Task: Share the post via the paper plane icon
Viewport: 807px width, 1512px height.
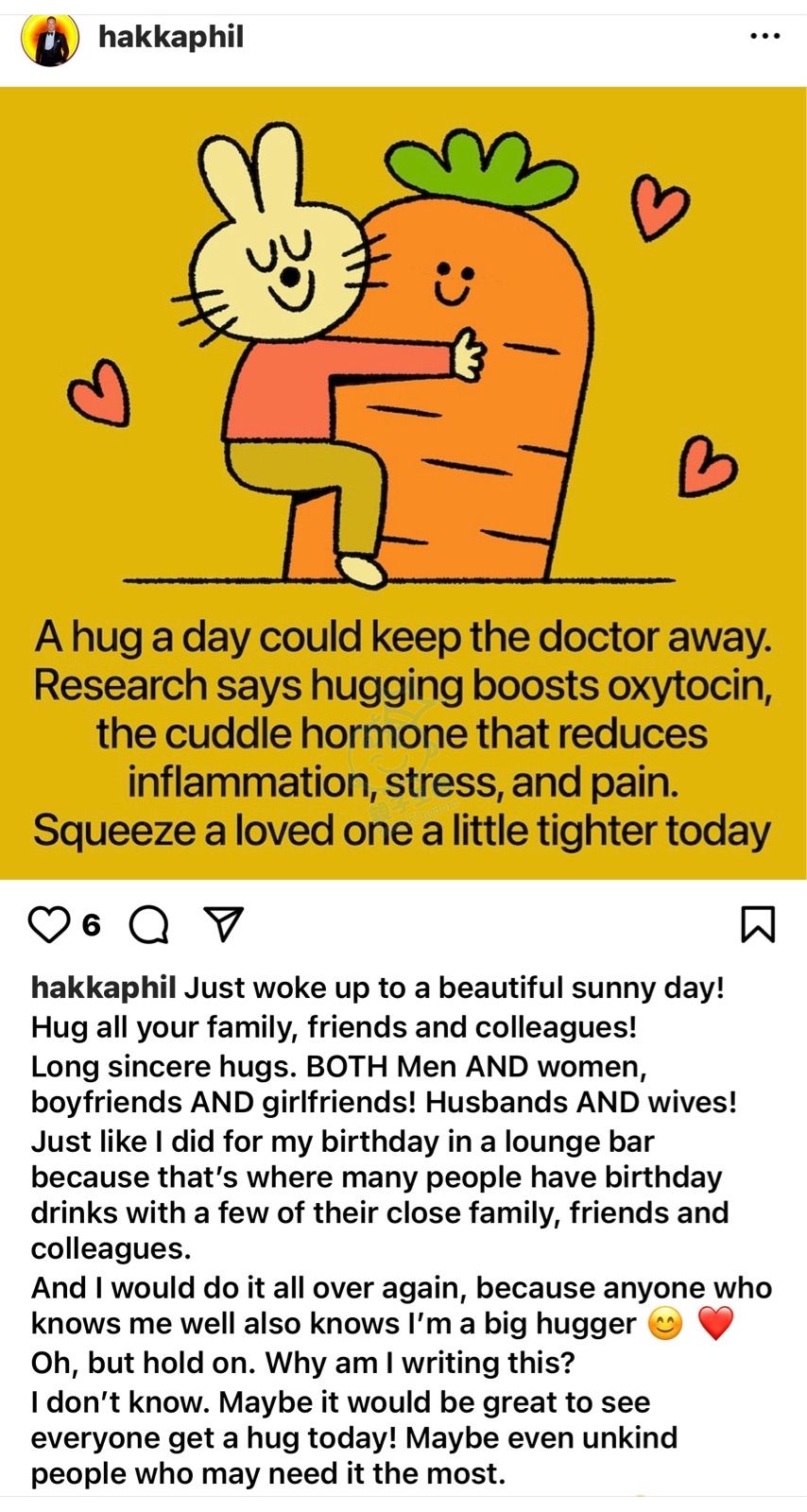Action: [224, 923]
